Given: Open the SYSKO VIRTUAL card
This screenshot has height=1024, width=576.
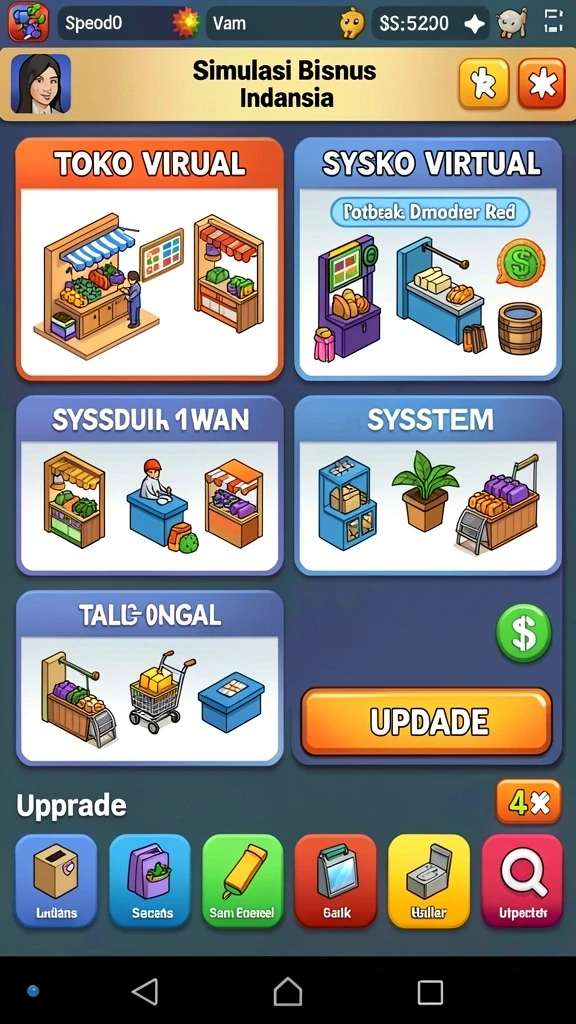Looking at the screenshot, I should [x=428, y=259].
